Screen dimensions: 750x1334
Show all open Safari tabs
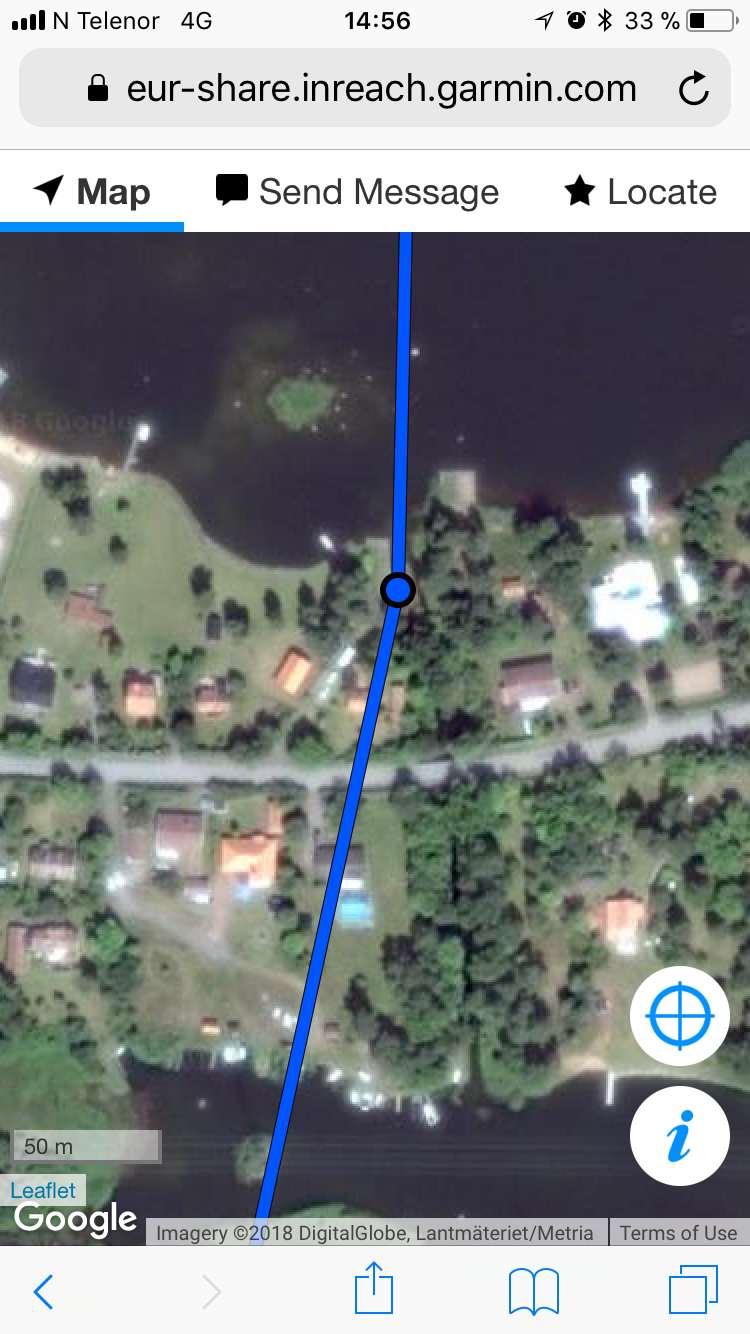(693, 1291)
